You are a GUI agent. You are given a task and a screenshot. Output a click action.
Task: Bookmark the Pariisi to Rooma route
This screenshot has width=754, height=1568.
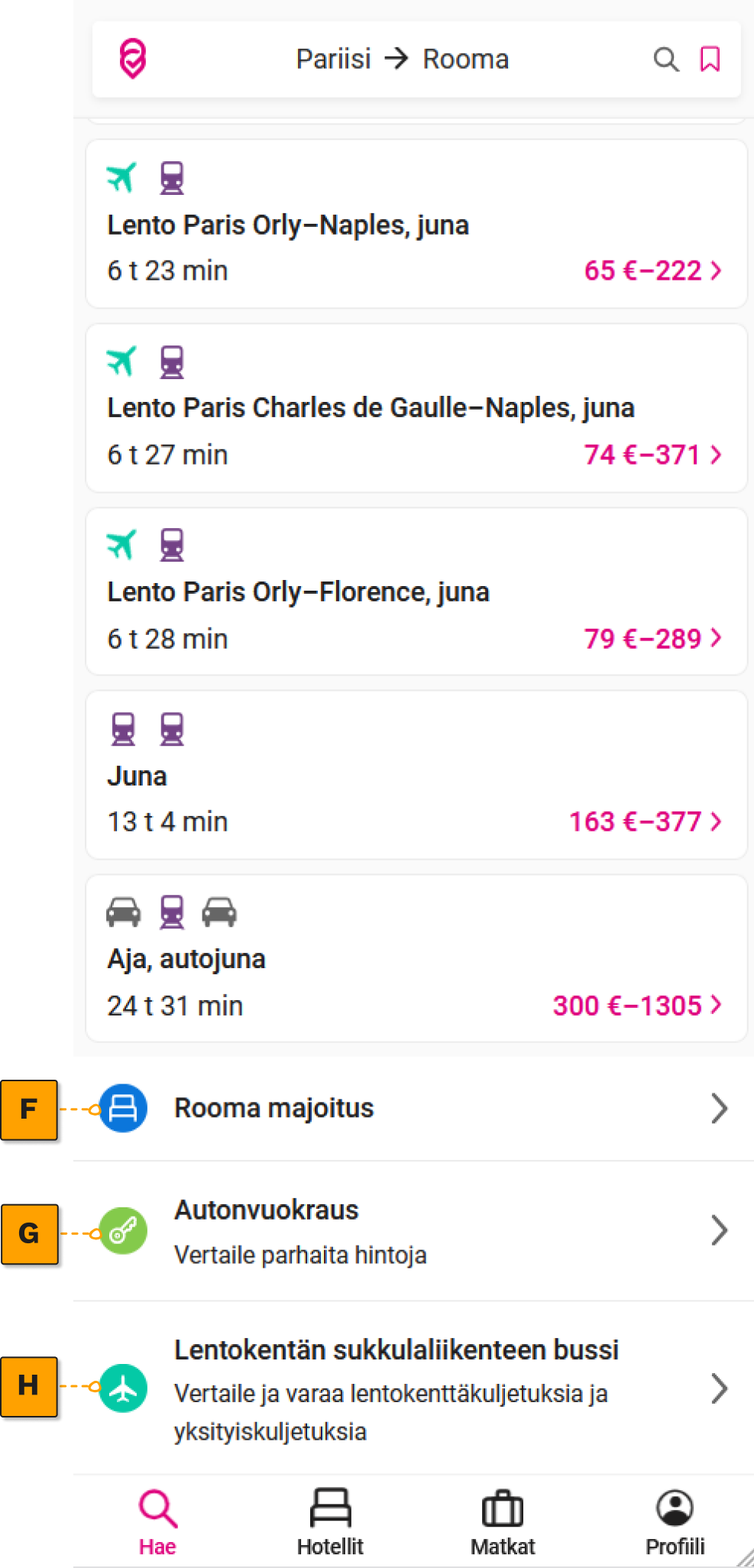[x=710, y=59]
